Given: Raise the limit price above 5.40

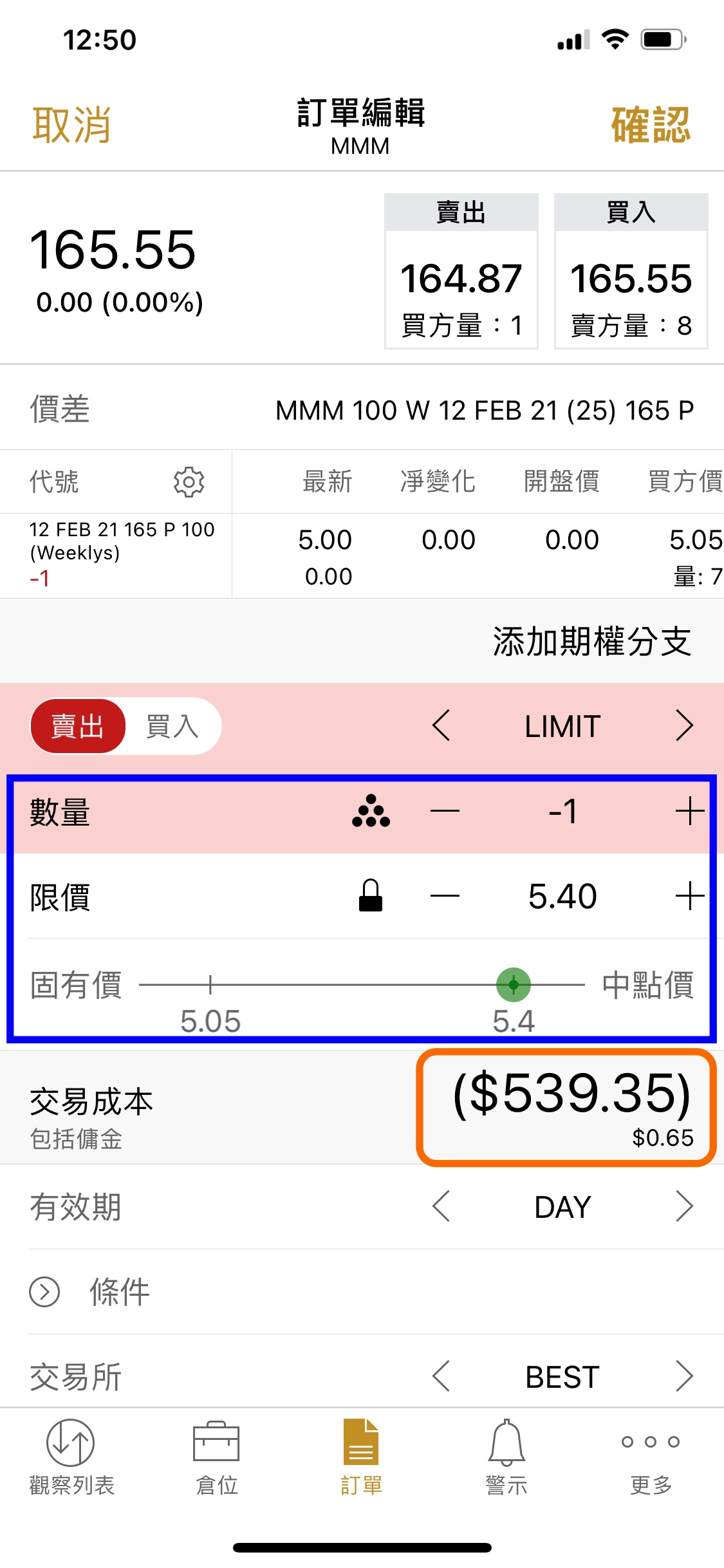Looking at the screenshot, I should (x=689, y=896).
